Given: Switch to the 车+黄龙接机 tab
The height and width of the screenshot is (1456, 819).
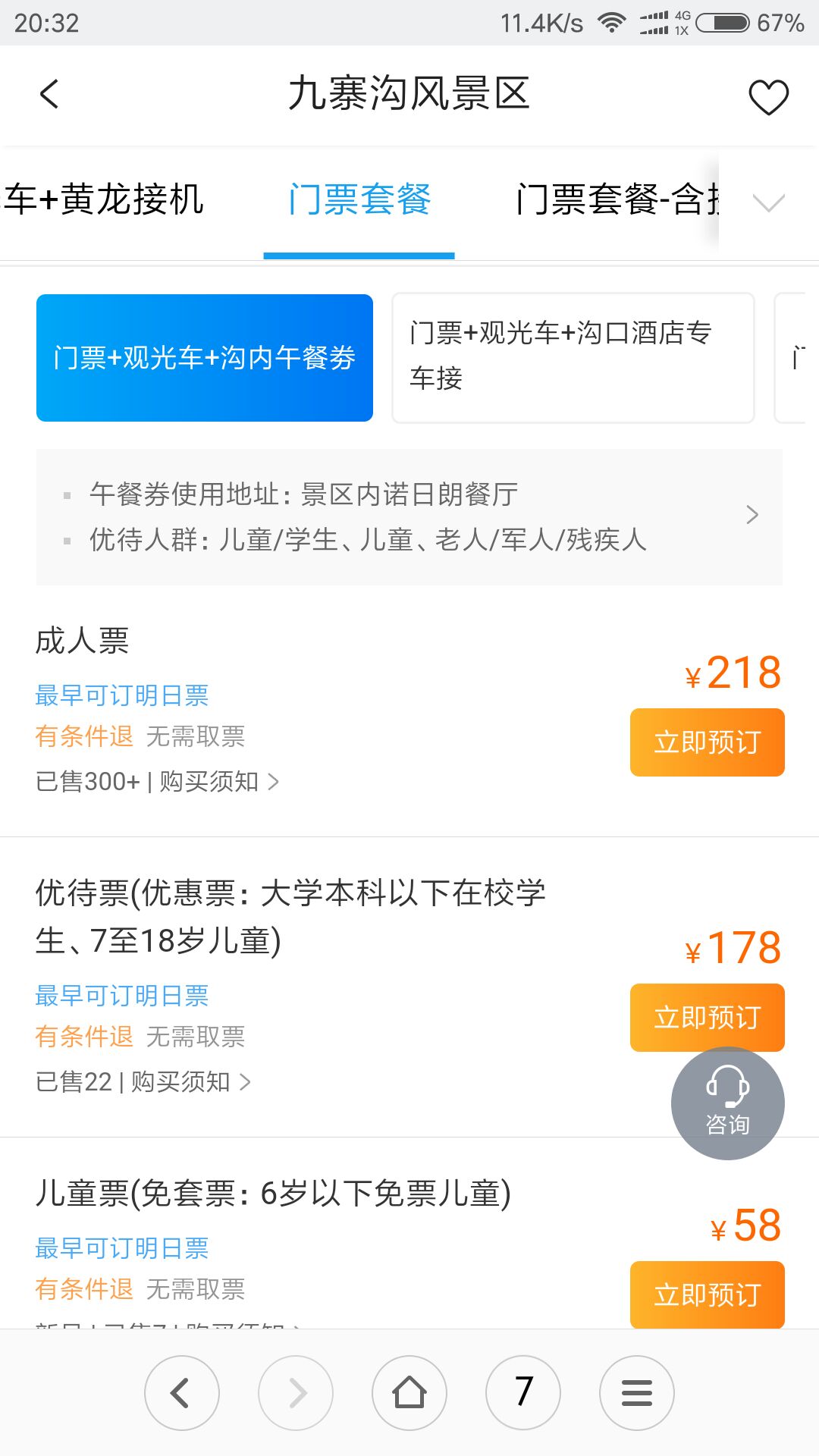Looking at the screenshot, I should click(x=104, y=199).
